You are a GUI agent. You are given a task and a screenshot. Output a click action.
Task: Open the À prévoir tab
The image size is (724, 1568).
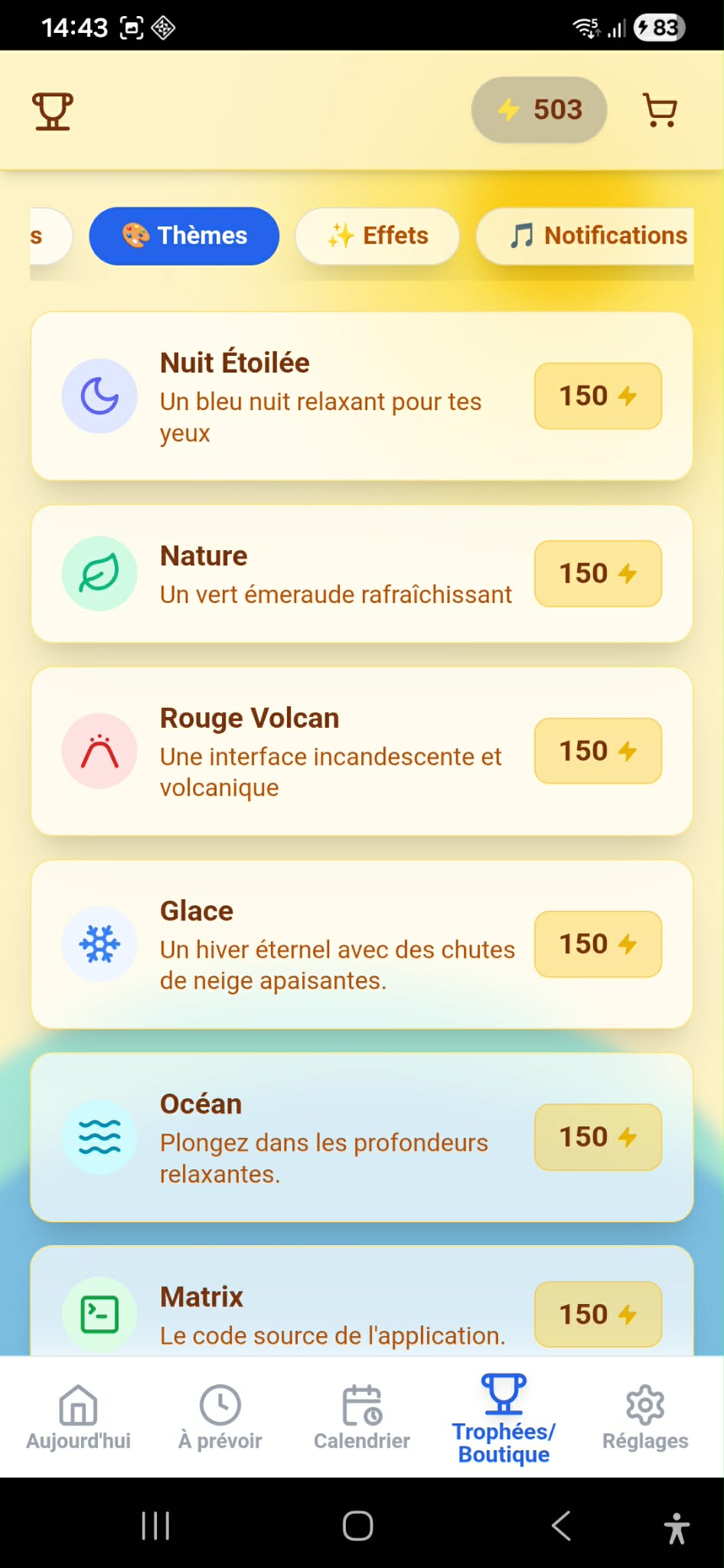click(220, 1417)
